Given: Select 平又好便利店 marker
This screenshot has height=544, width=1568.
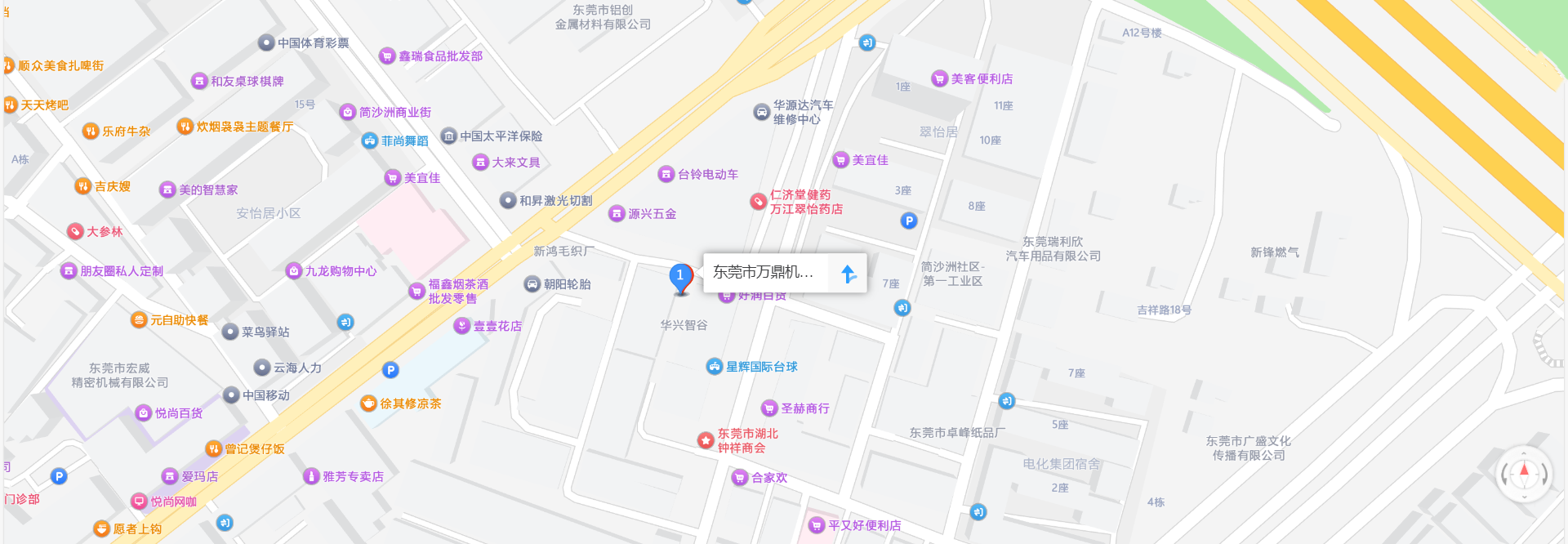Looking at the screenshot, I should click(816, 525).
